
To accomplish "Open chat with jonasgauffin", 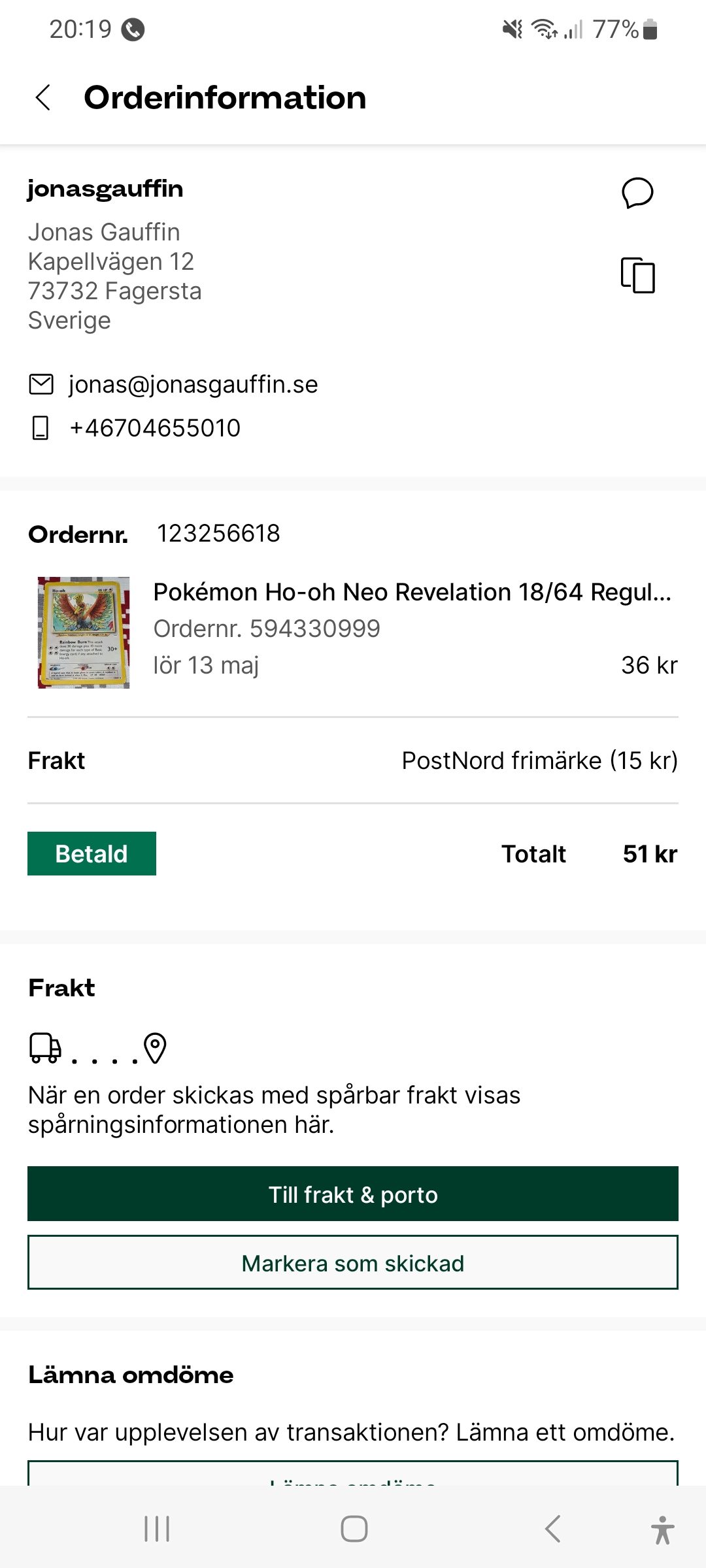I will pos(637,193).
